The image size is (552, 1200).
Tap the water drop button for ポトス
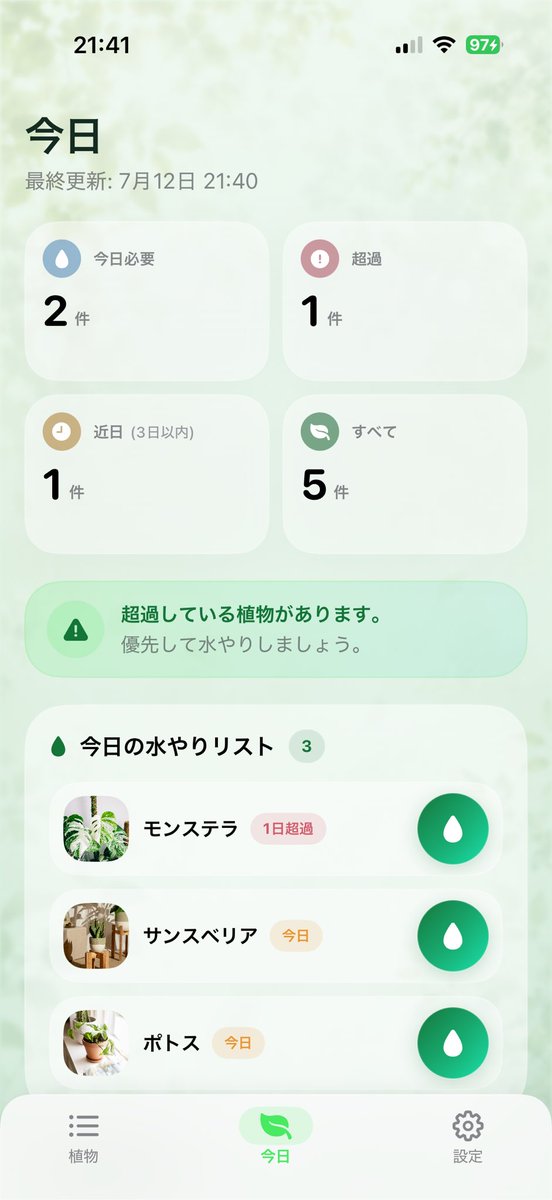click(453, 1043)
